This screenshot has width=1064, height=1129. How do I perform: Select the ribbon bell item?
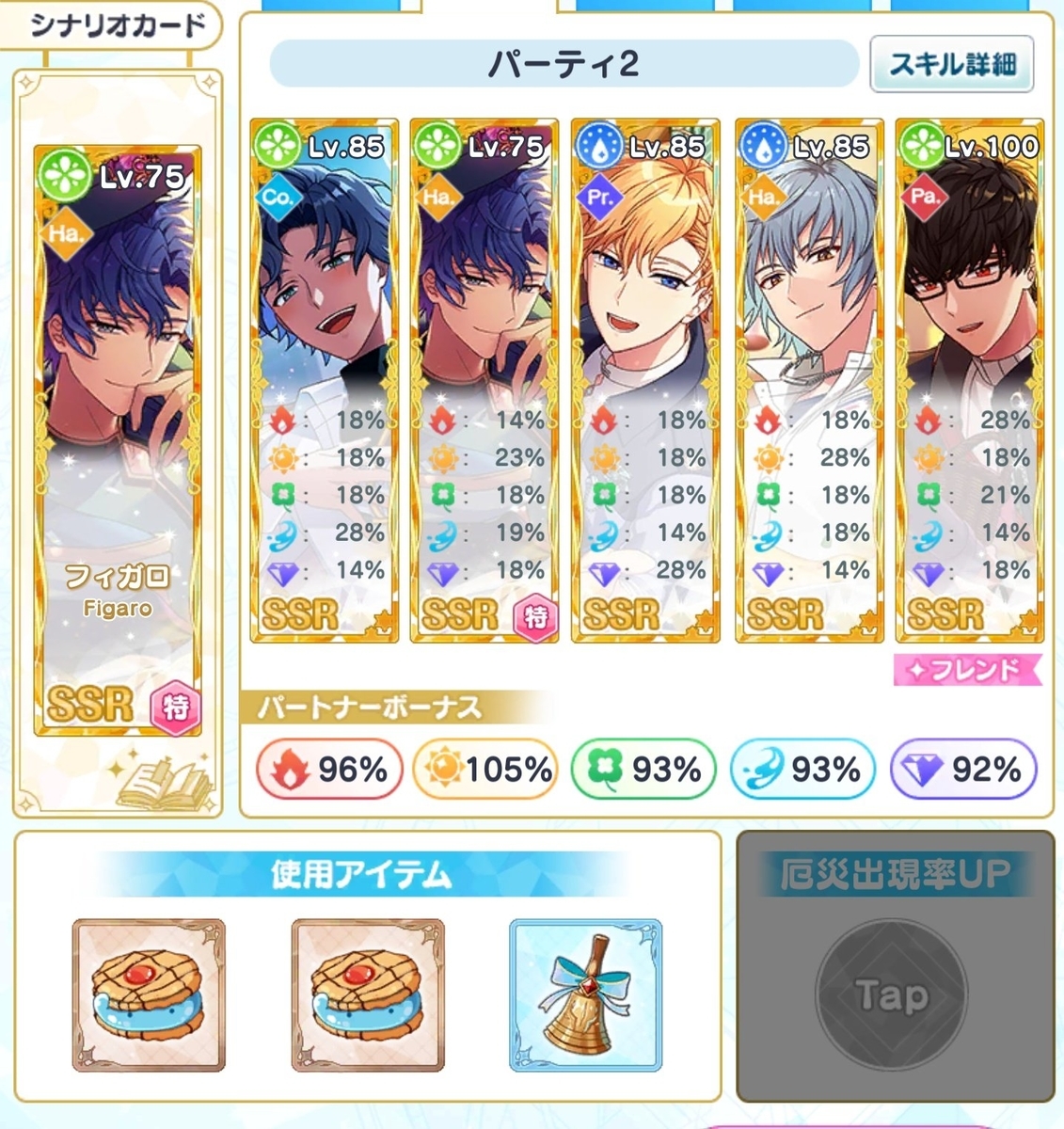pos(585,995)
